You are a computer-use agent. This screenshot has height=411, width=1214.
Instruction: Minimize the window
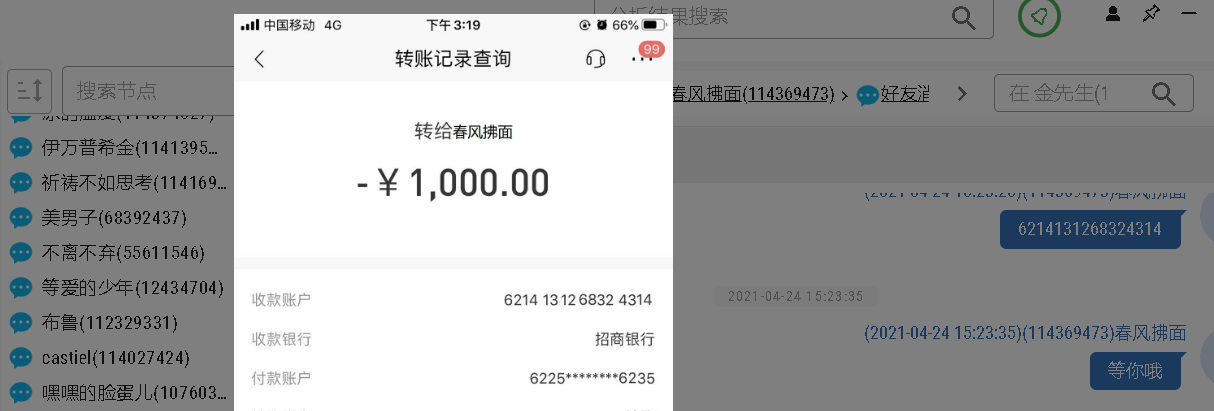coord(1189,14)
